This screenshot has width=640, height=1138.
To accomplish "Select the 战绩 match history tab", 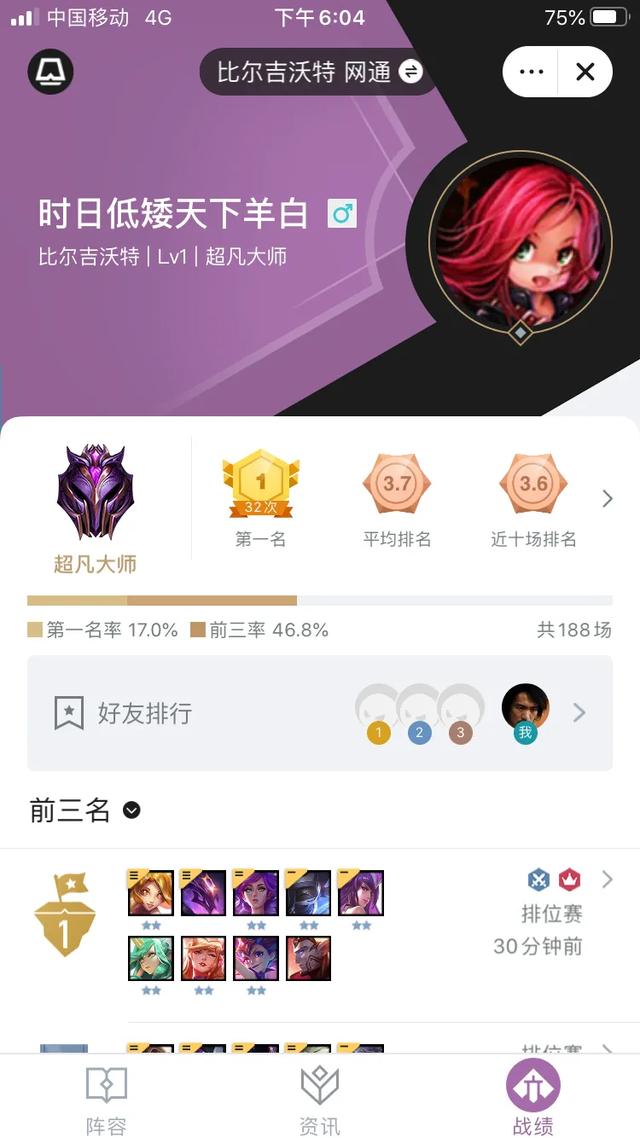I will click(533, 1100).
